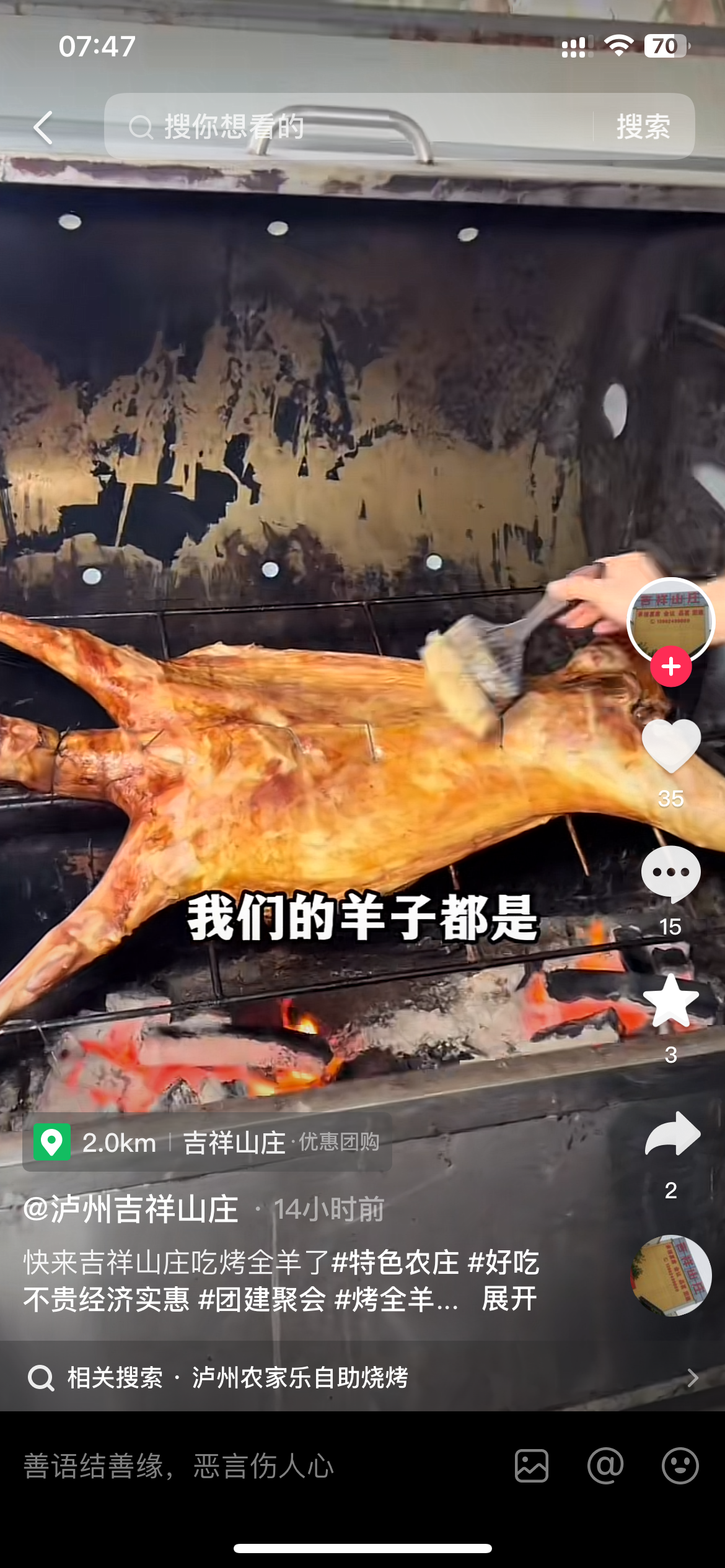Viewport: 725px width, 1568px height.
Task: Open the 吉祥山庄 location tag
Action: pyautogui.click(x=207, y=1143)
